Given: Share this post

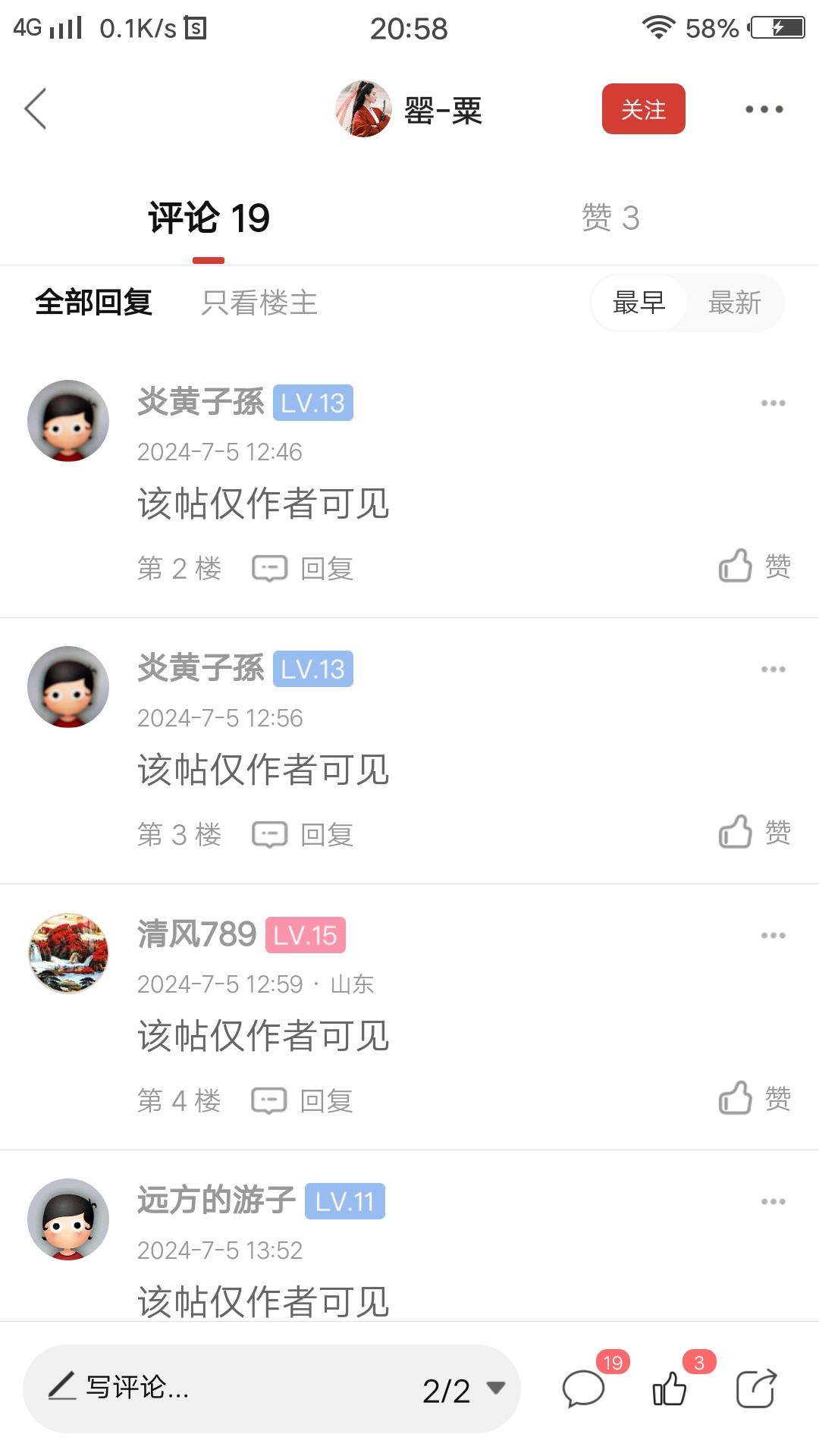Looking at the screenshot, I should [756, 1389].
